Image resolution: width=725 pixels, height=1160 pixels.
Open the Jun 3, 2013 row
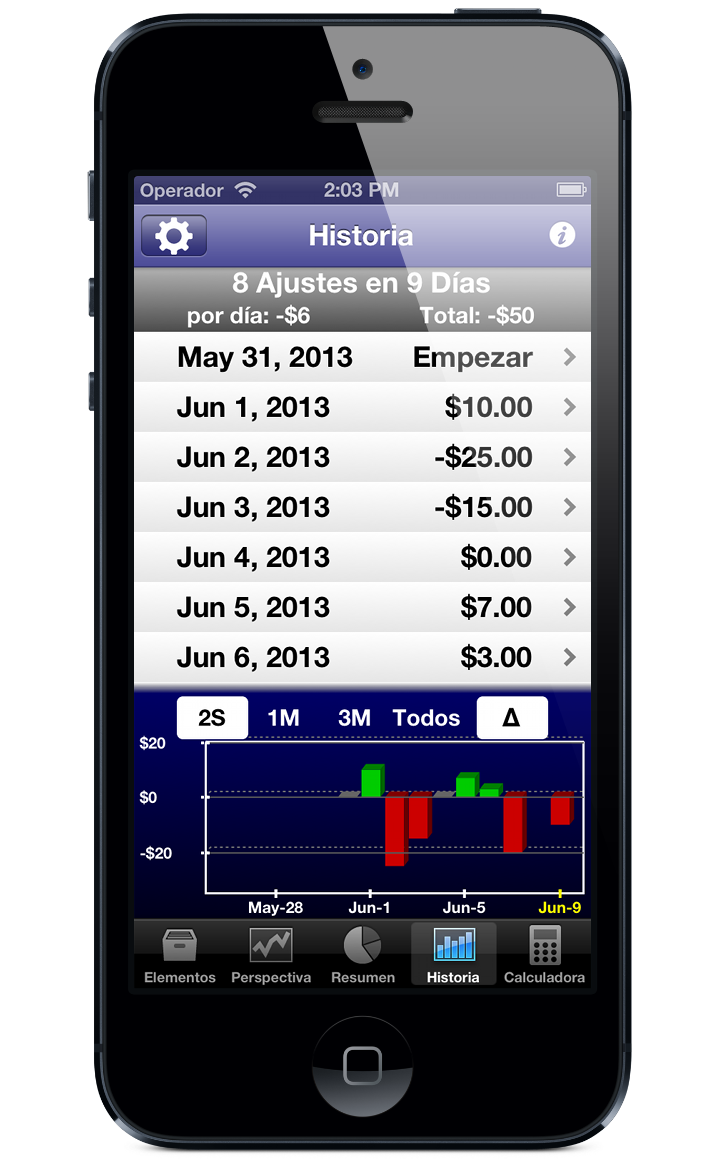click(362, 507)
